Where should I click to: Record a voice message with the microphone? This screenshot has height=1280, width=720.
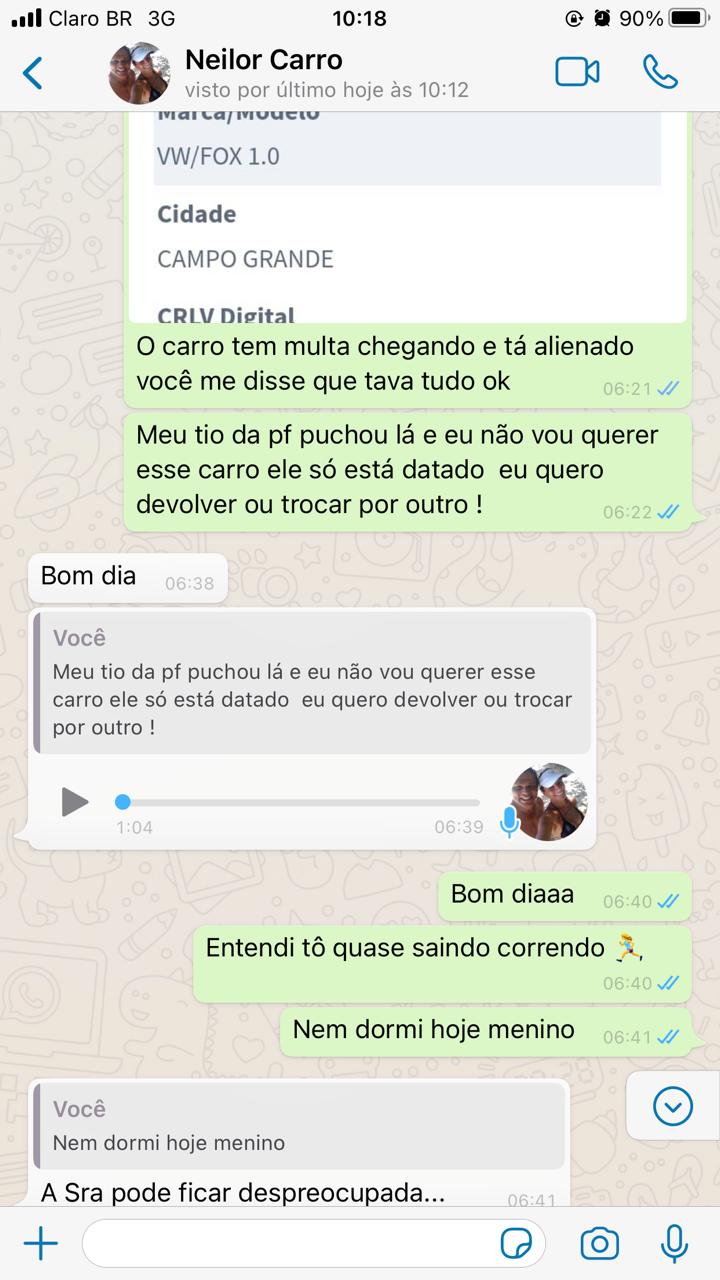tap(674, 1244)
